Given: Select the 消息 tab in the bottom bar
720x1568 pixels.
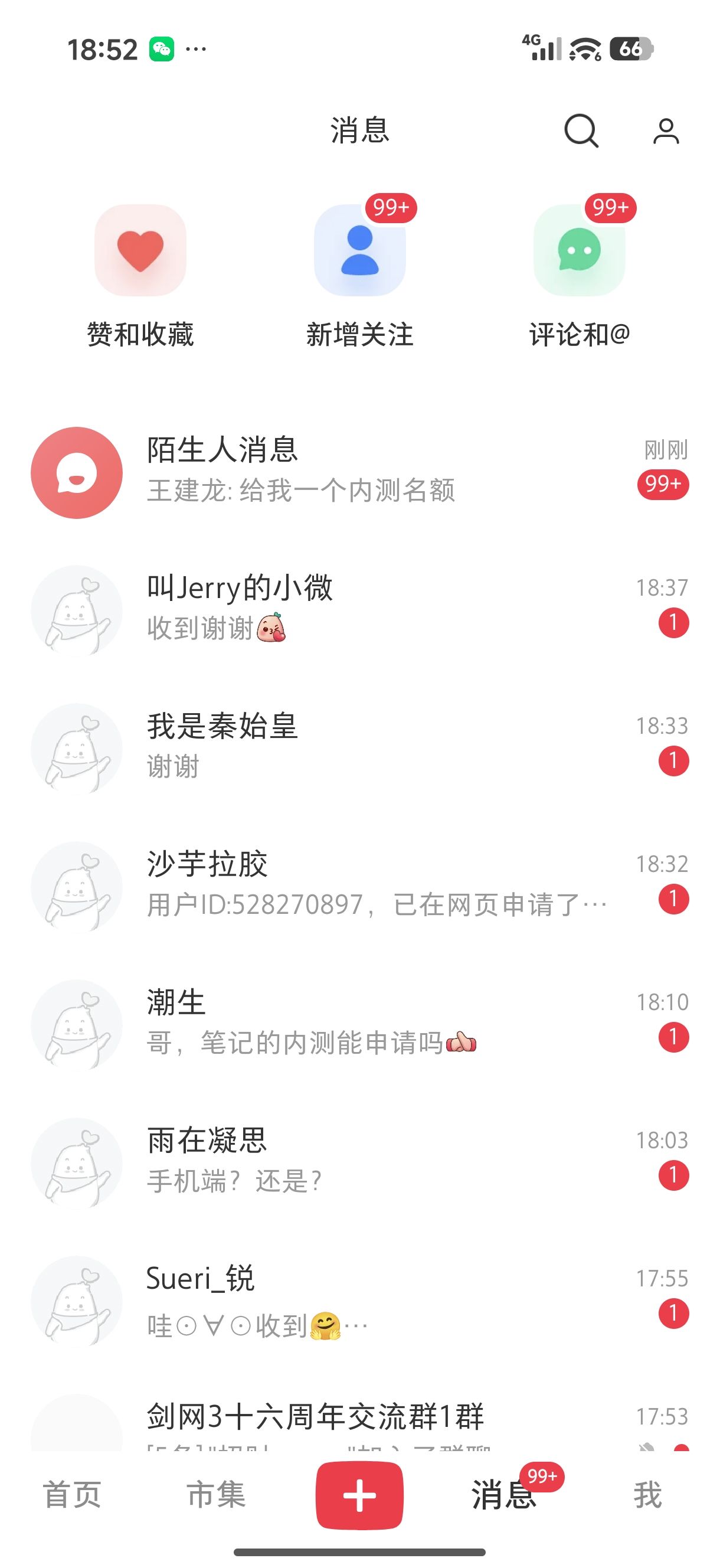Looking at the screenshot, I should [503, 1495].
